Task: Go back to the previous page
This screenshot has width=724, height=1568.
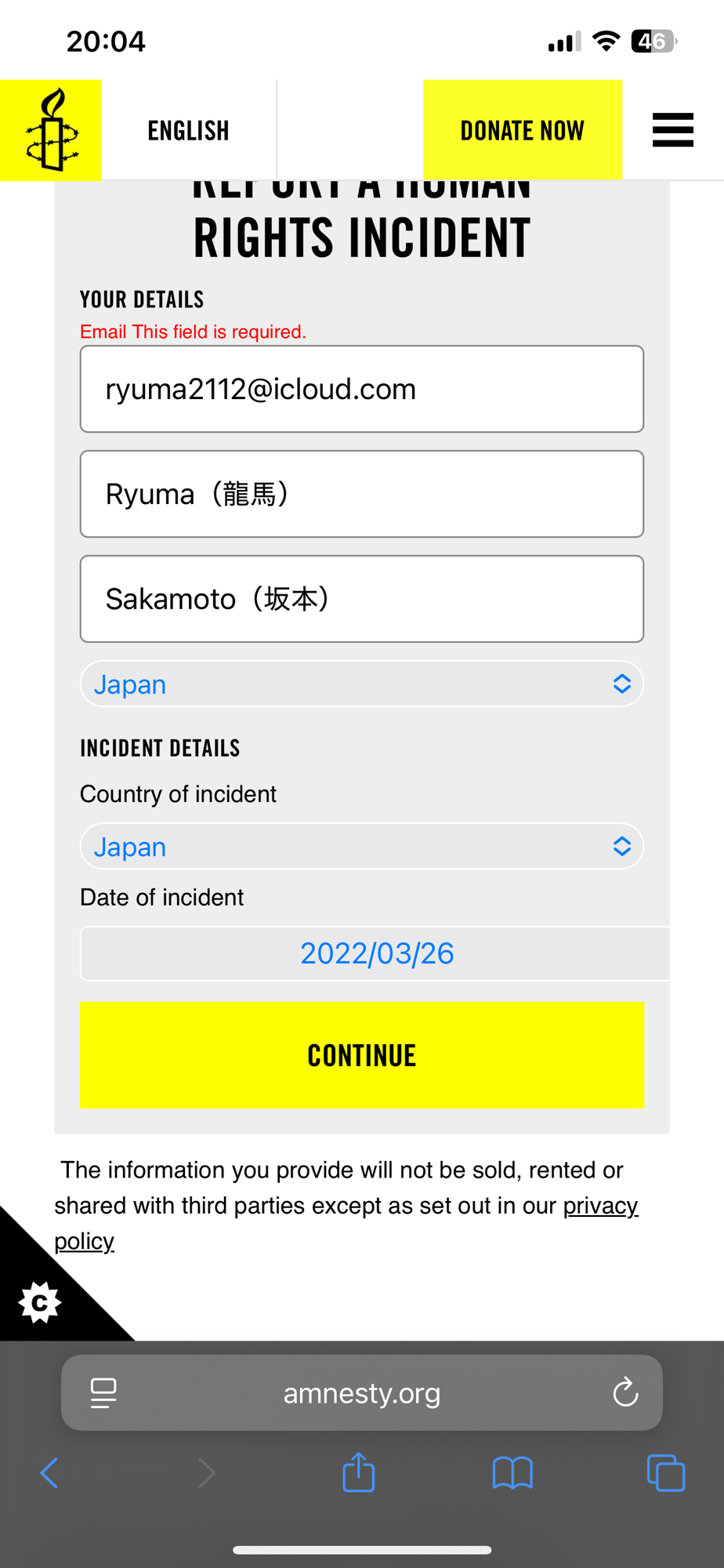Action: [49, 1473]
